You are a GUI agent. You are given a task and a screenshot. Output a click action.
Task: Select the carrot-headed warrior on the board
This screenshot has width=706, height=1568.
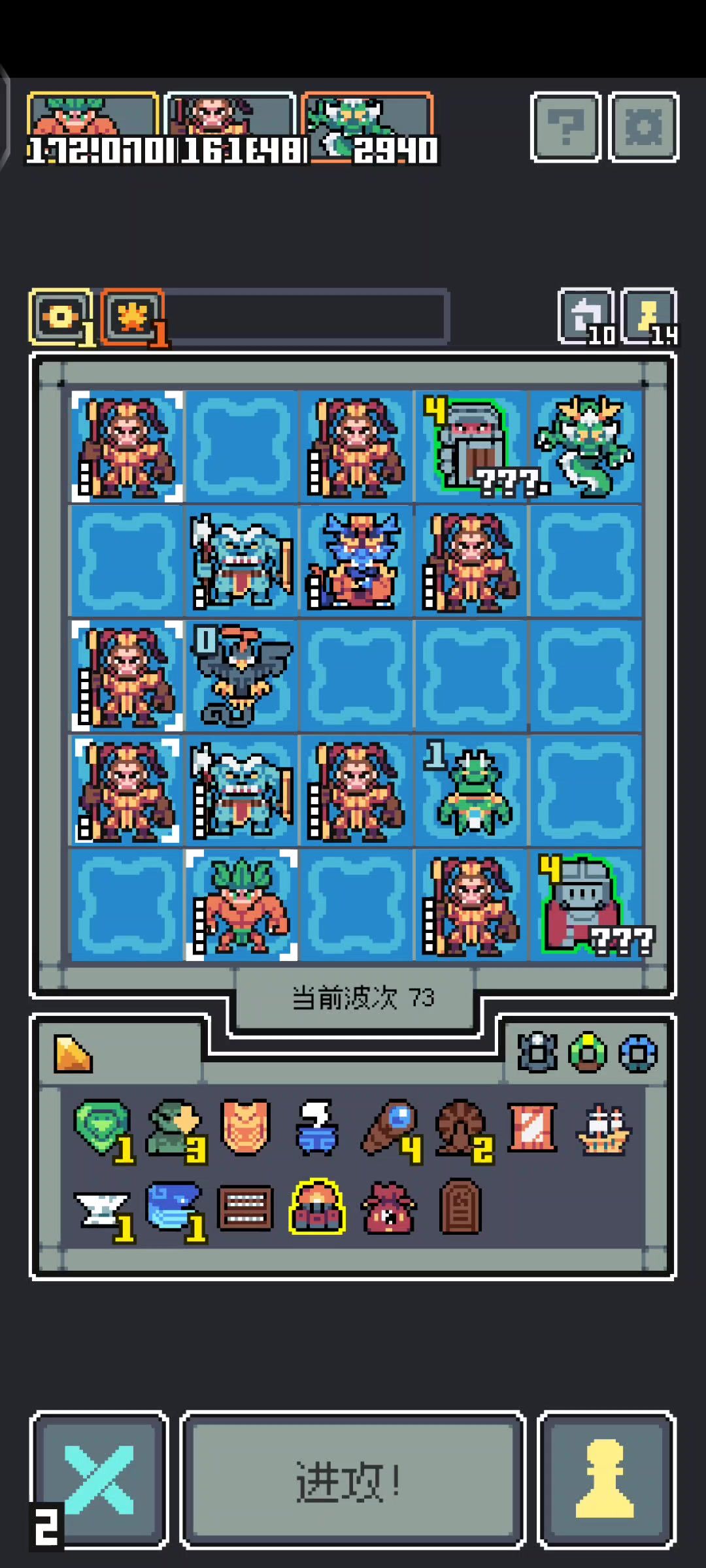tap(242, 905)
